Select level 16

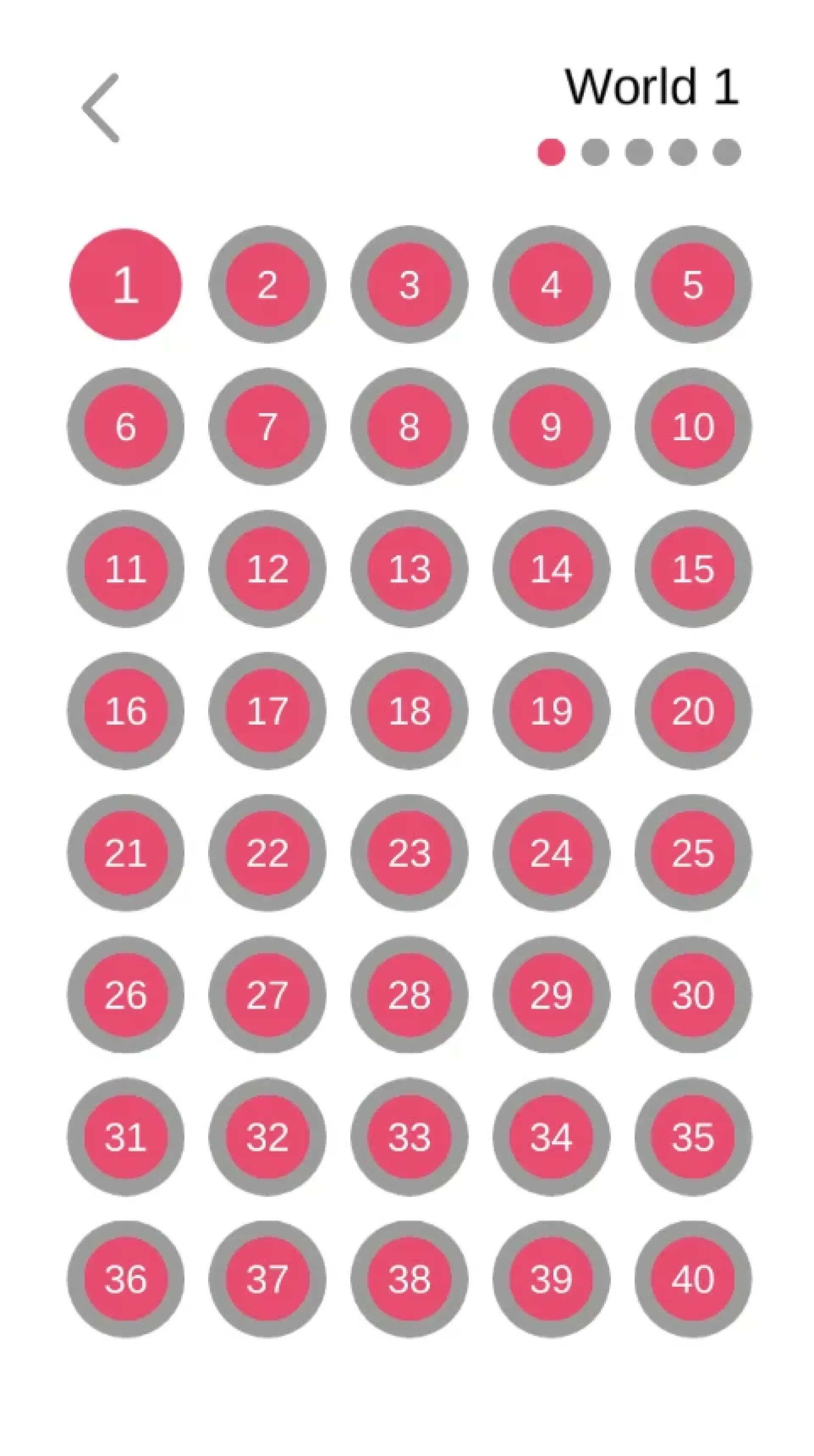125,711
